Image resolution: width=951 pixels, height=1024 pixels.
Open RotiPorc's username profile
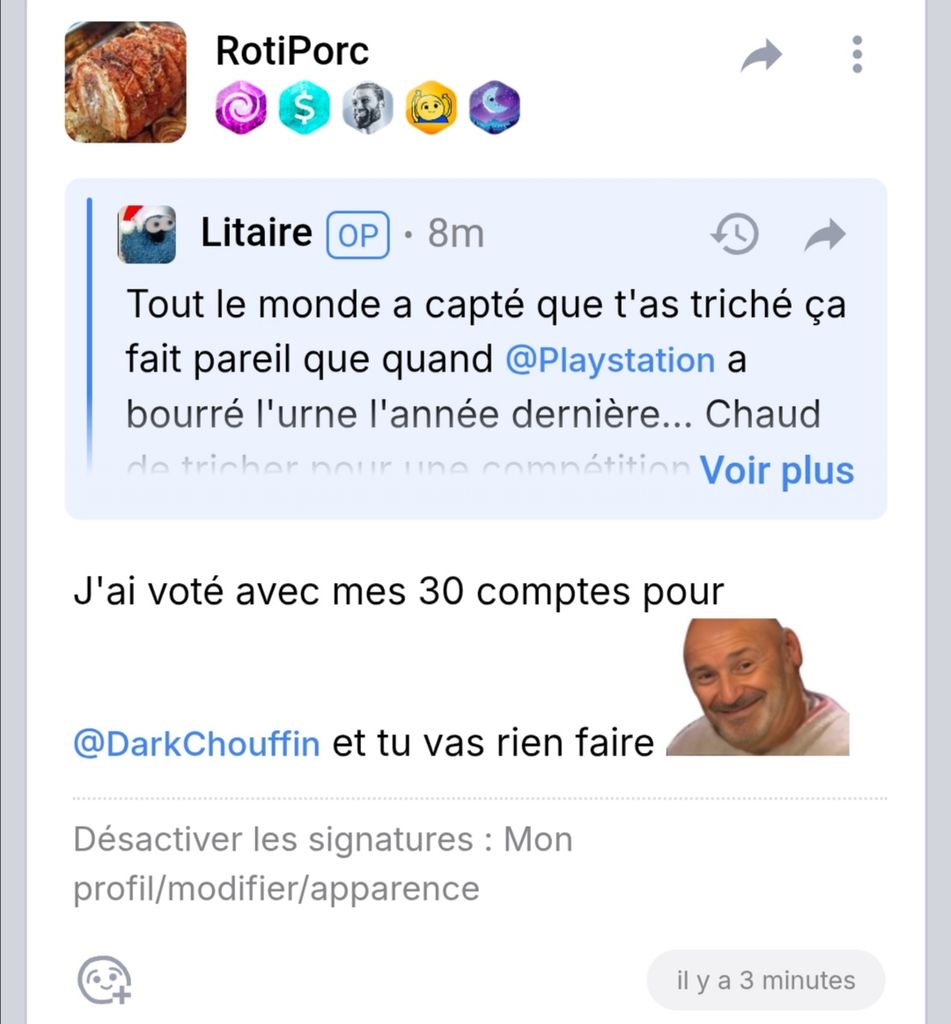point(292,51)
